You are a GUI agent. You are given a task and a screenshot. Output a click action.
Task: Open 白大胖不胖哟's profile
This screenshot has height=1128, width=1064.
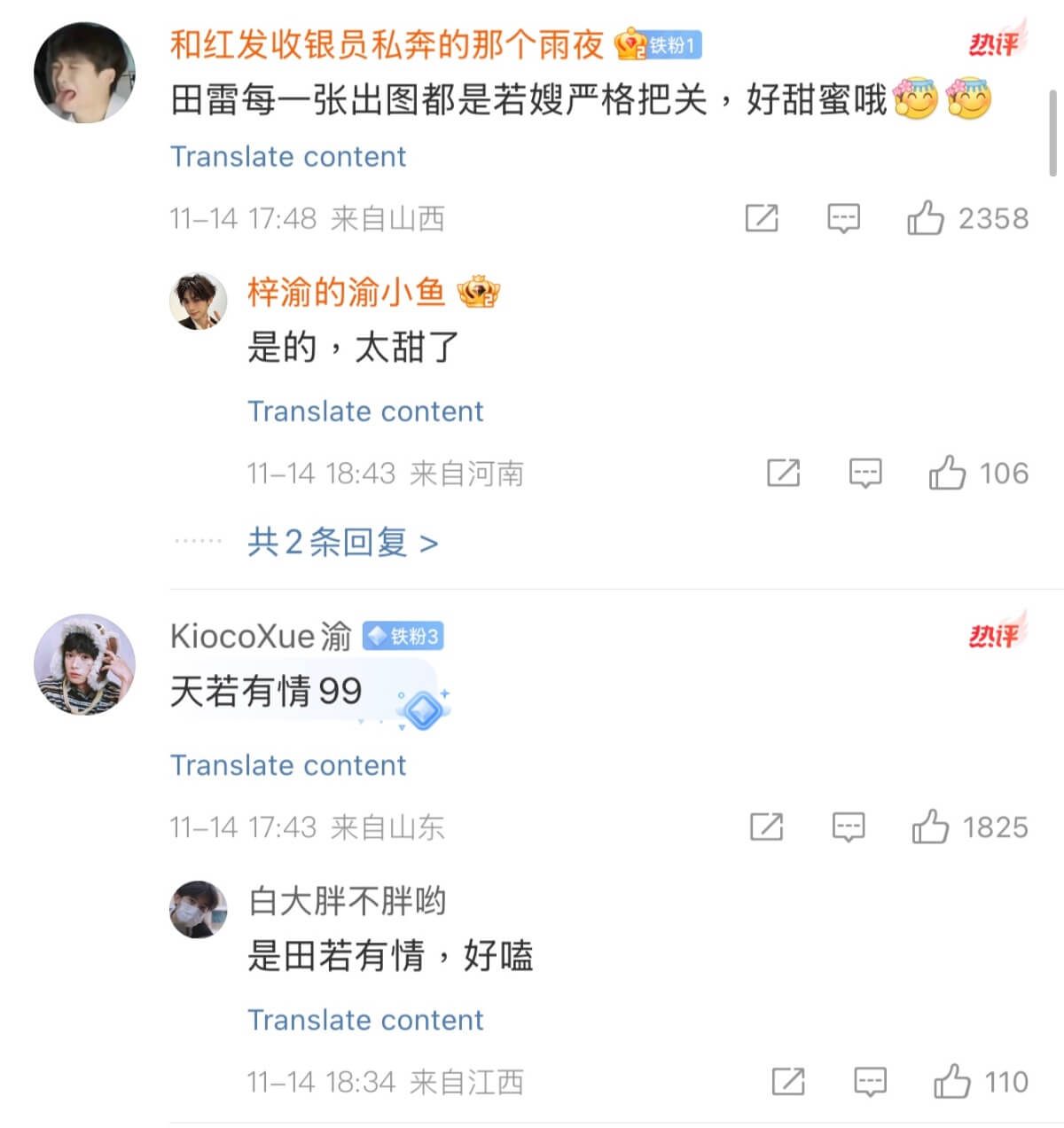coord(199,909)
